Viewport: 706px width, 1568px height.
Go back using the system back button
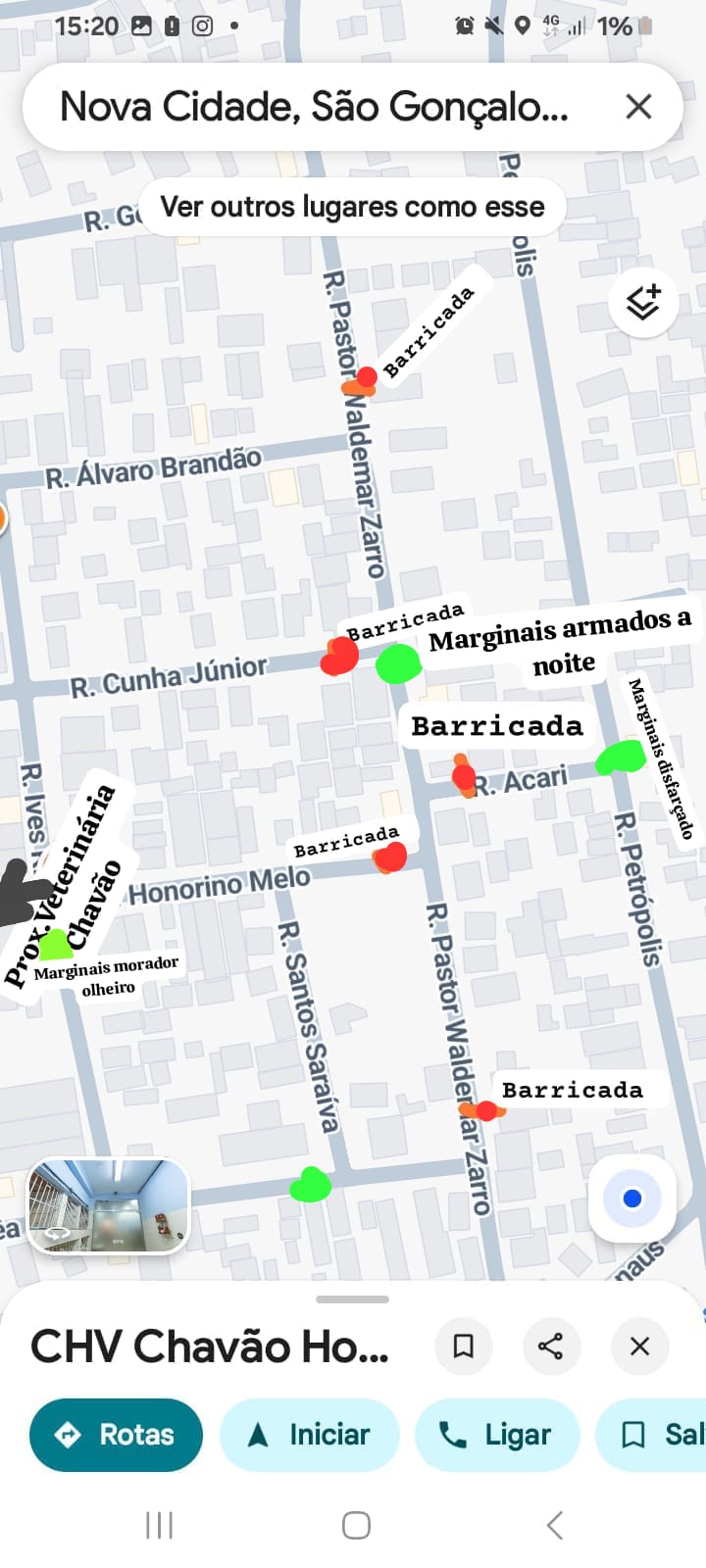tap(555, 1525)
